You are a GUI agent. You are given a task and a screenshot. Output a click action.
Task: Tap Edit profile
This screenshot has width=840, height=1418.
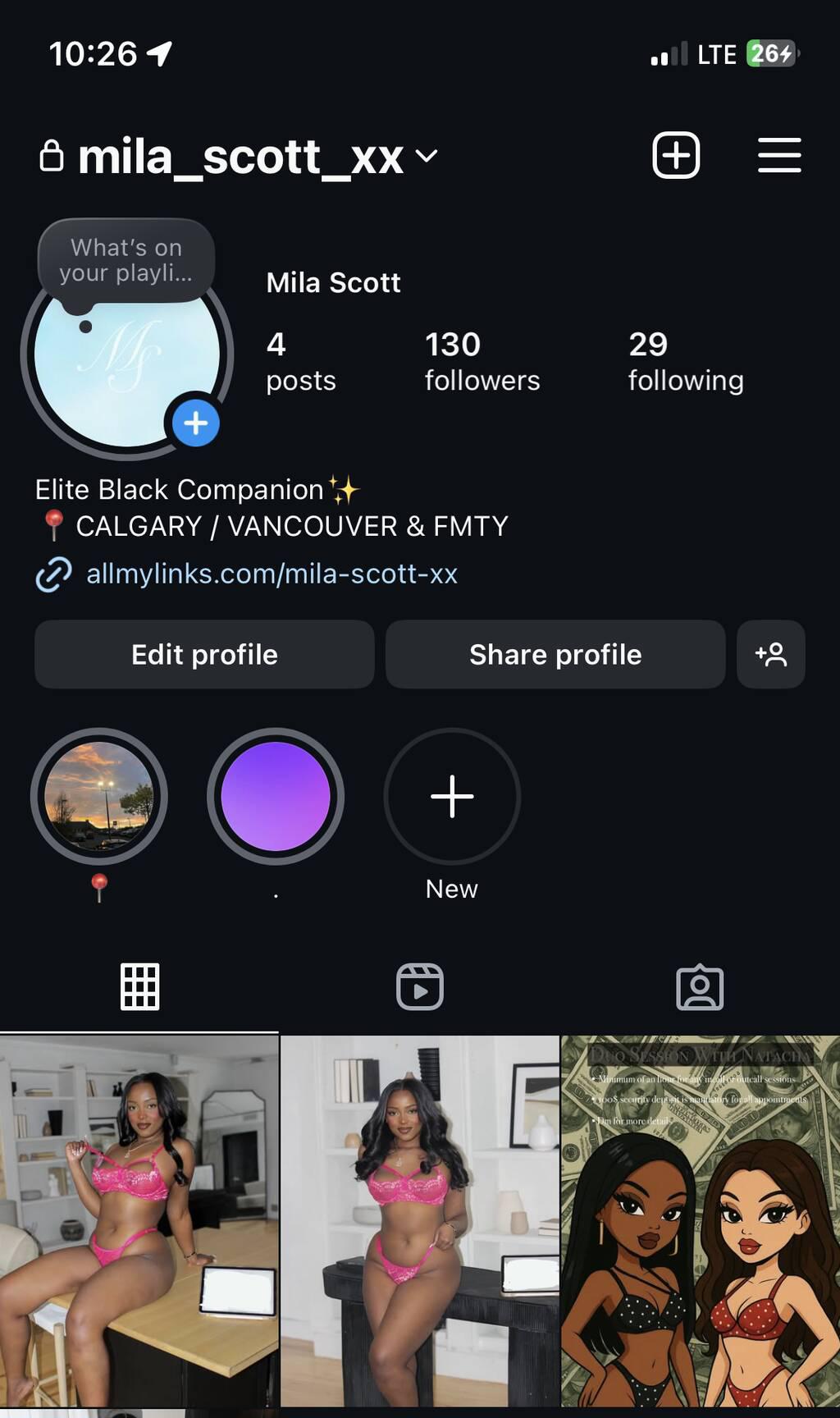tap(204, 654)
